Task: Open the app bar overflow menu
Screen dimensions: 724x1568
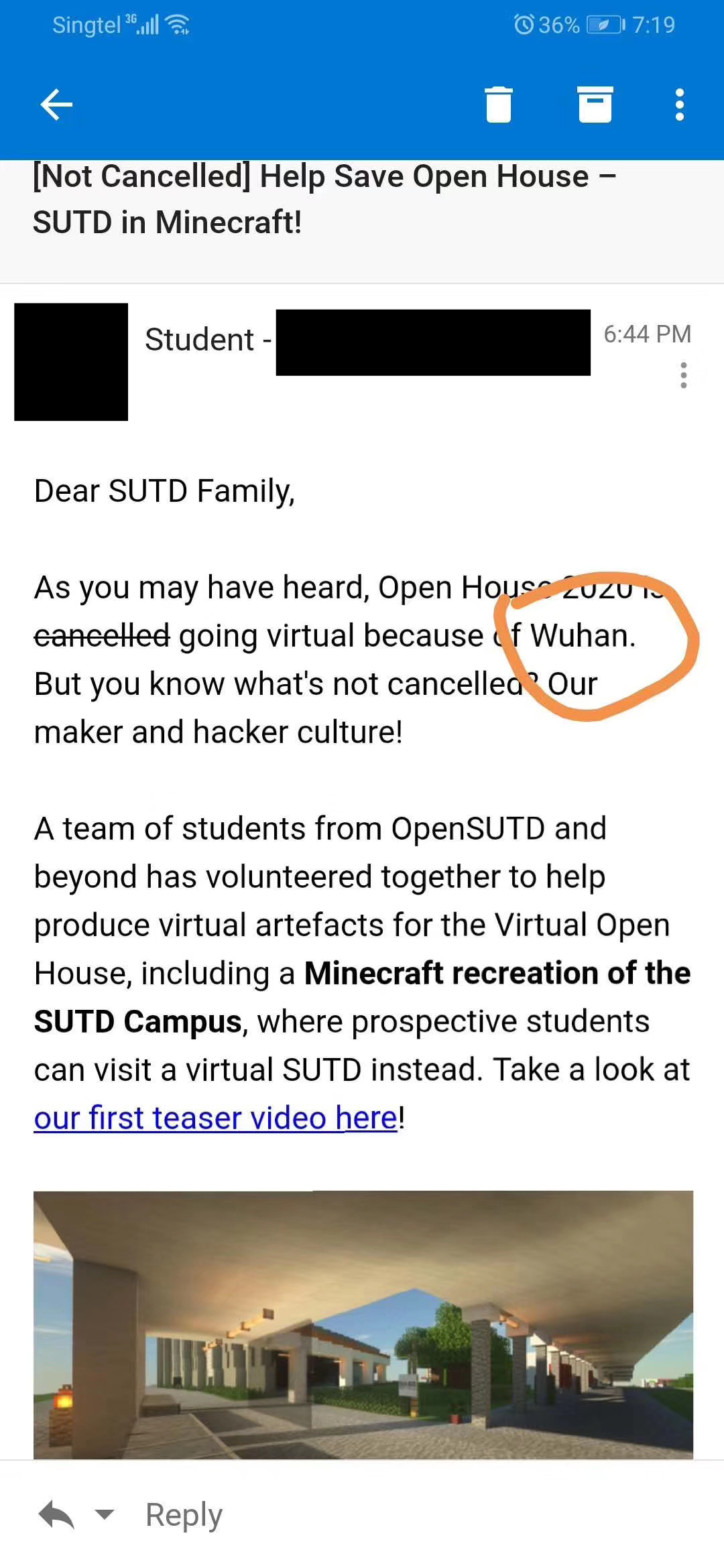Action: click(x=680, y=105)
